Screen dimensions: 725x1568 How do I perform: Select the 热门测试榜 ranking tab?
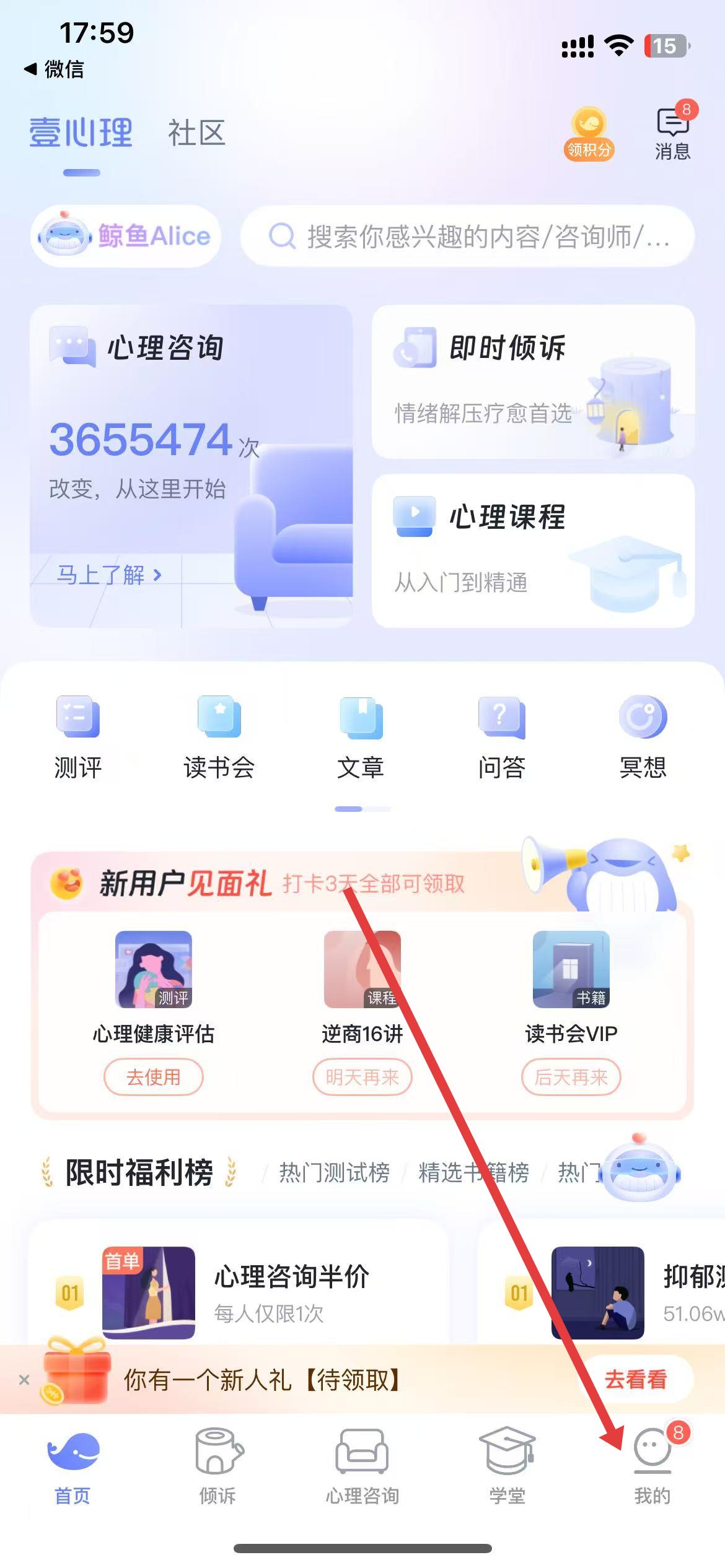[x=334, y=1172]
